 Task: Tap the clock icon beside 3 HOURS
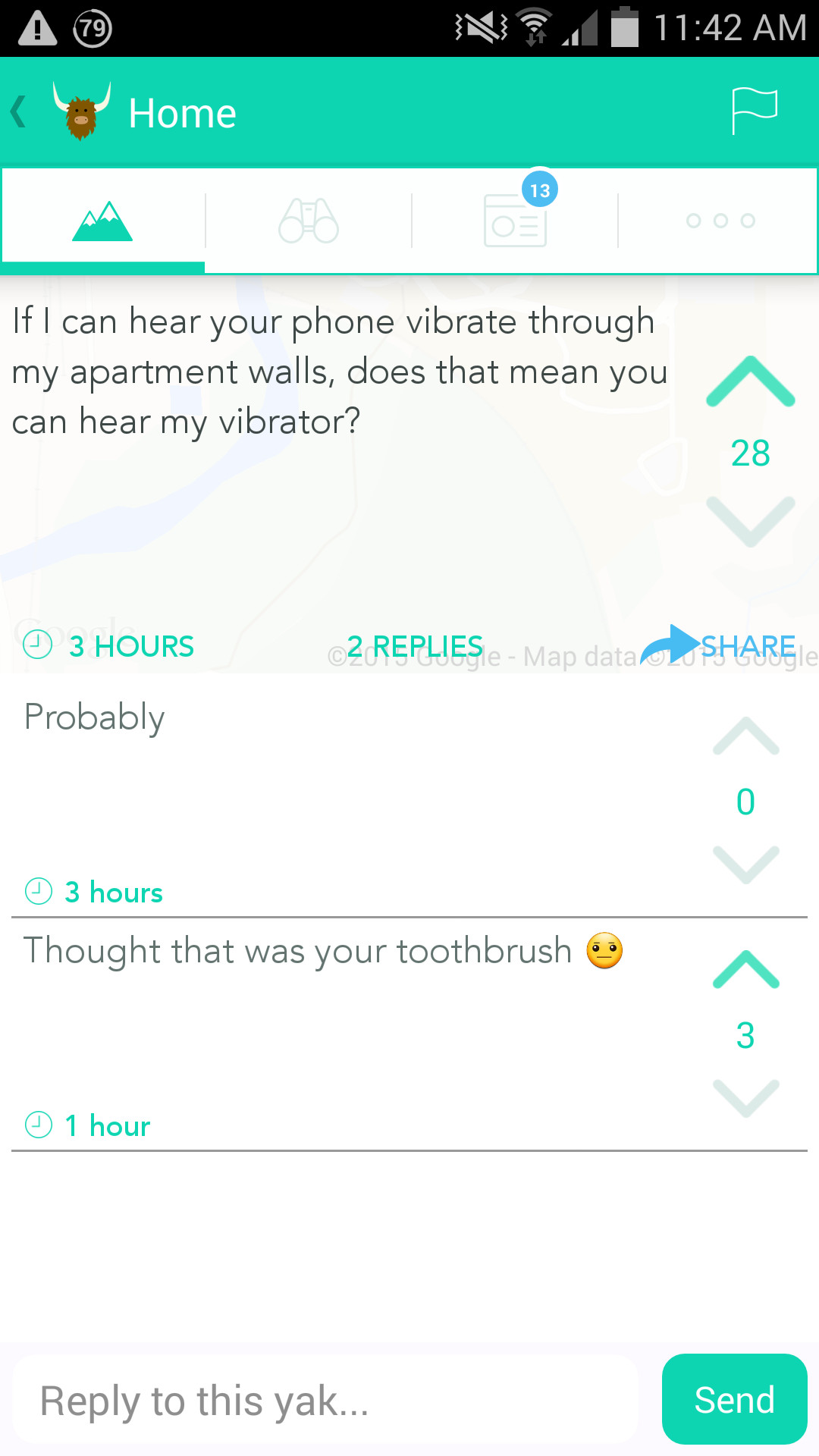tap(36, 645)
